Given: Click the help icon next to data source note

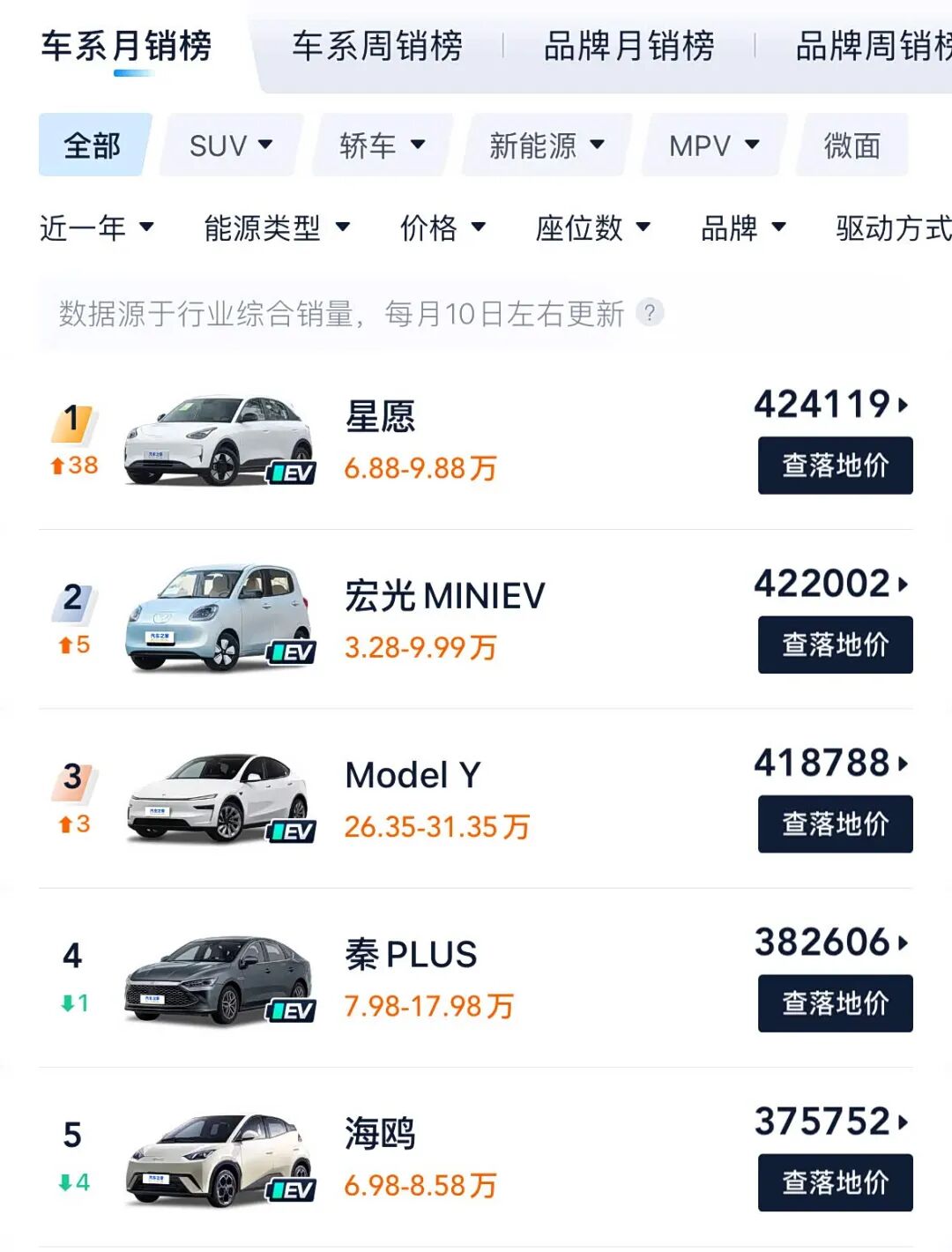Looking at the screenshot, I should pos(651,314).
